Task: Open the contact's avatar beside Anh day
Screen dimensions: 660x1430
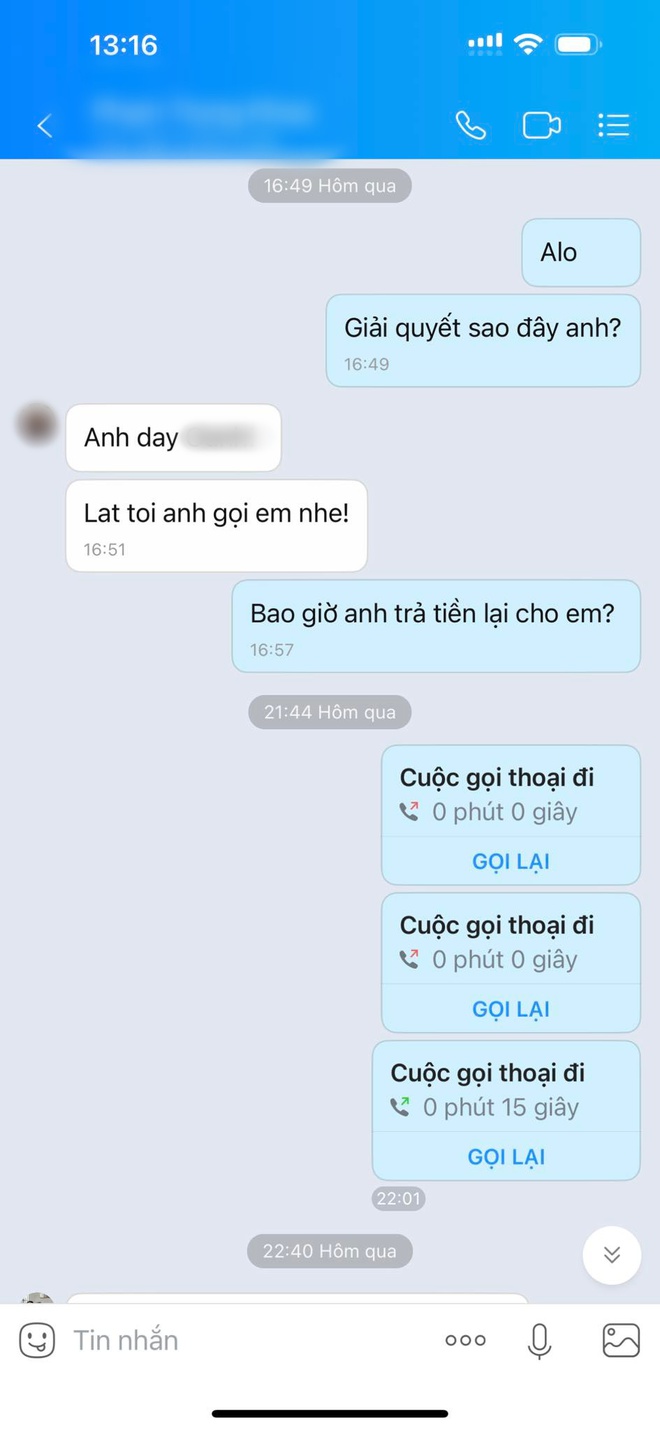Action: tap(38, 425)
